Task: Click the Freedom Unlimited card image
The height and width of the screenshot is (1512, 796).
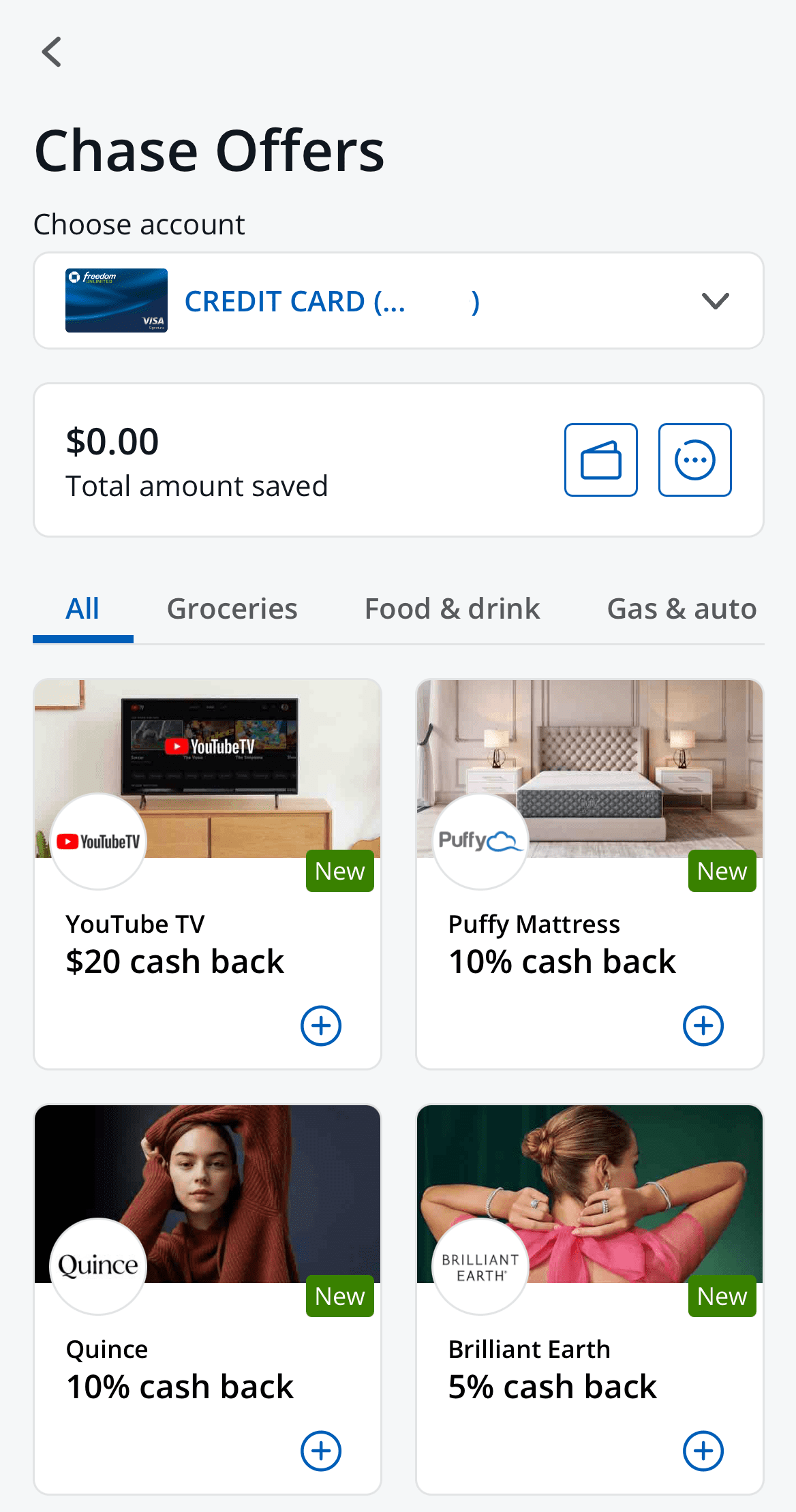Action: click(x=116, y=300)
